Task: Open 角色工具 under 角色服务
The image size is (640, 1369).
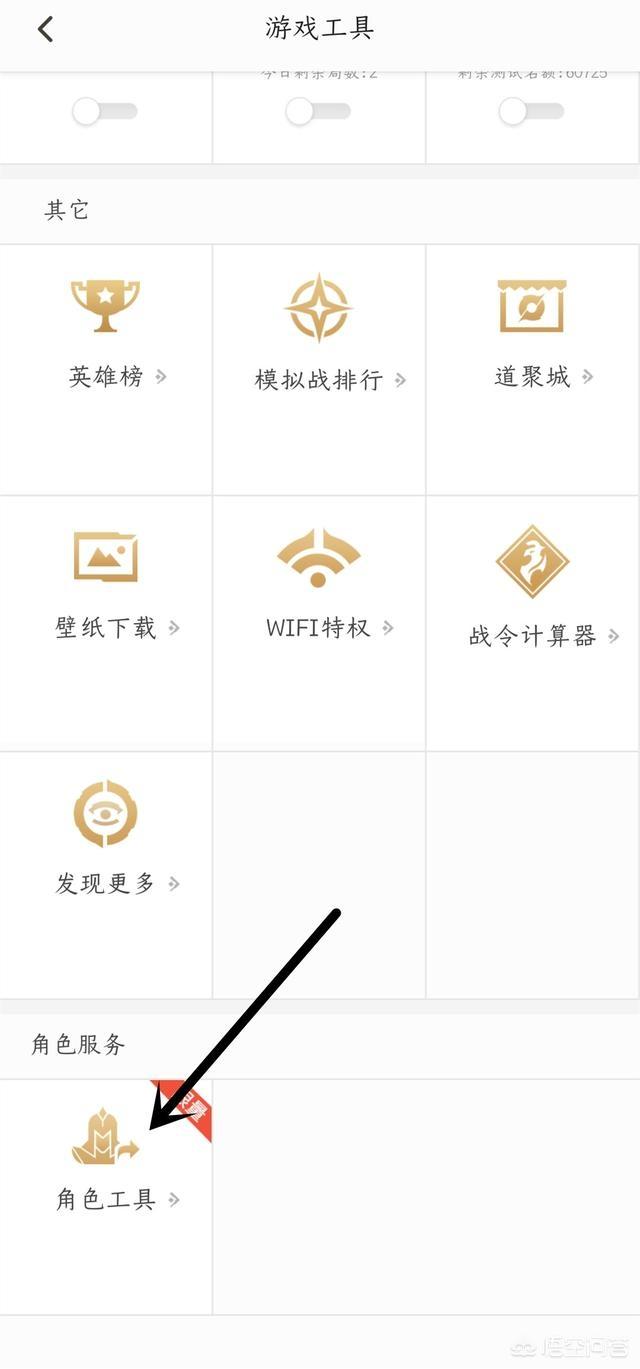Action: coord(106,1196)
